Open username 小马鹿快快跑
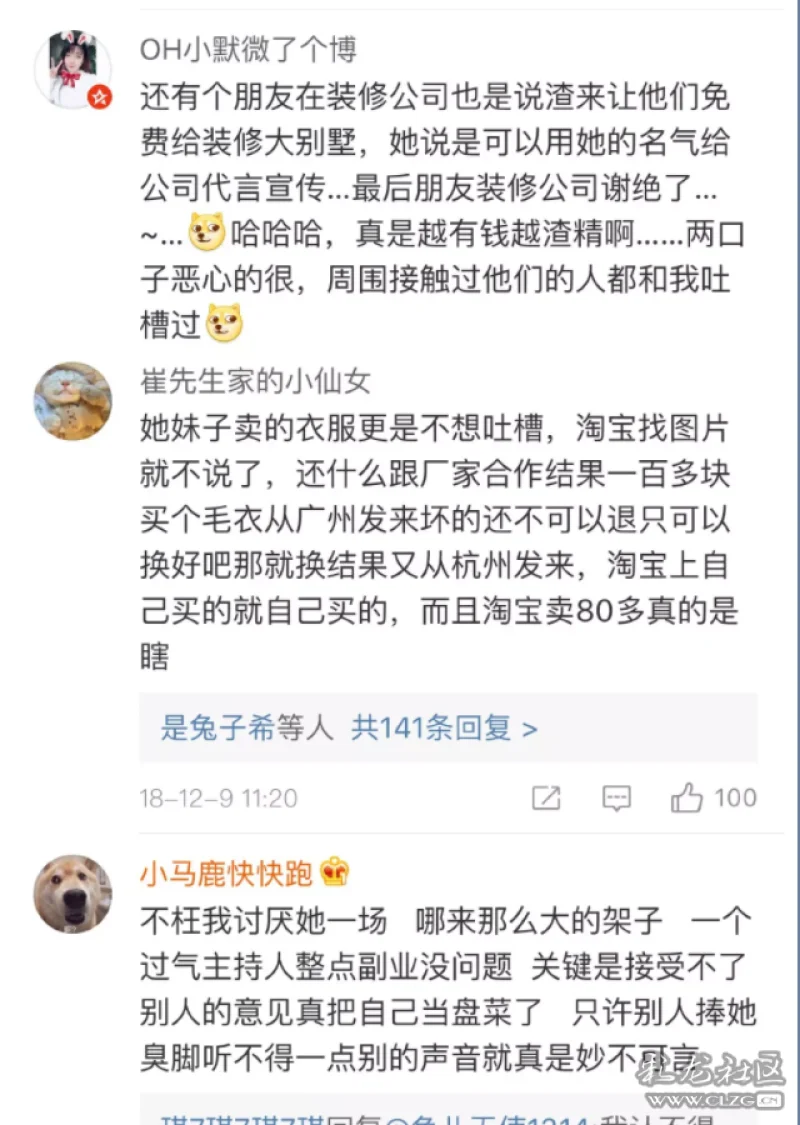The width and height of the screenshot is (800, 1125). click(228, 873)
